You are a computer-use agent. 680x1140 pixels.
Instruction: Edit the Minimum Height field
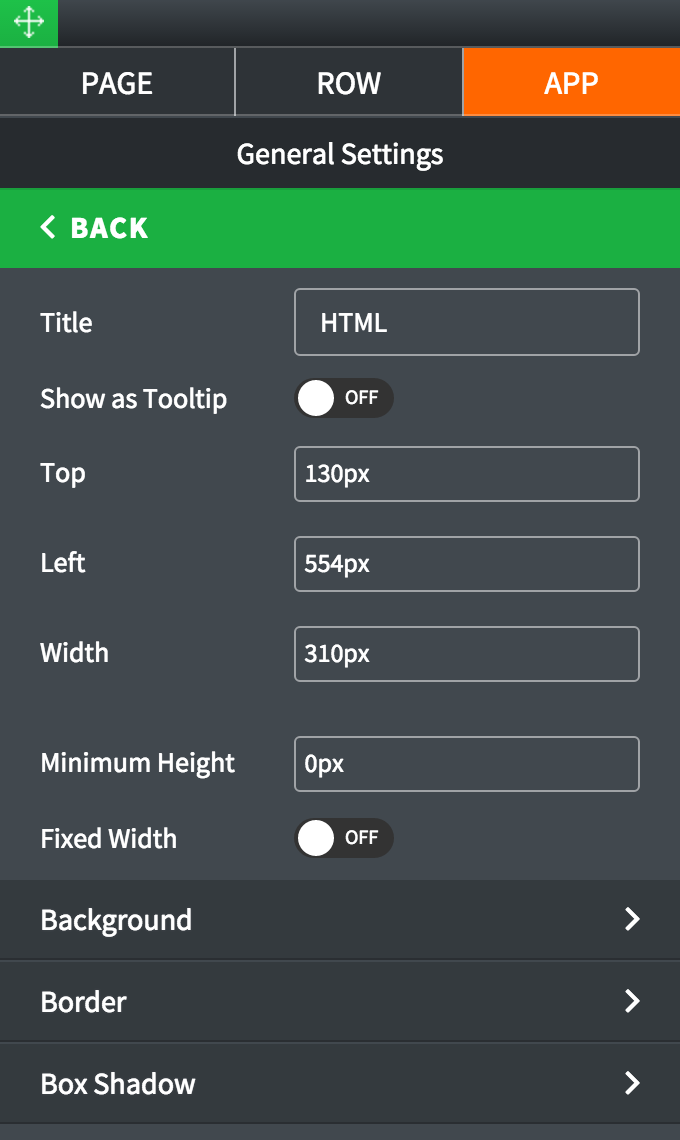(466, 764)
